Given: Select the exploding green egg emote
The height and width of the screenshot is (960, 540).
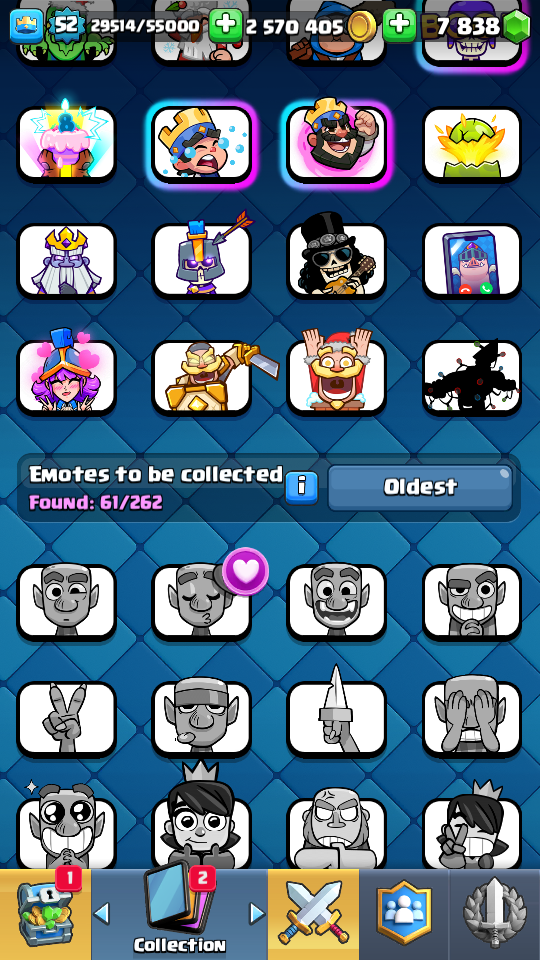Looking at the screenshot, I should click(x=472, y=144).
